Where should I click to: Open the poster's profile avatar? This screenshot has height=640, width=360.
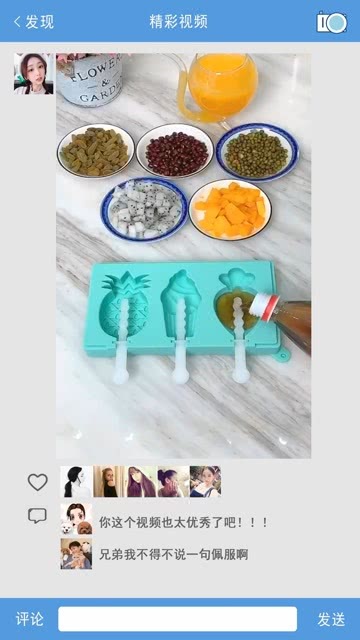pyautogui.click(x=33, y=73)
